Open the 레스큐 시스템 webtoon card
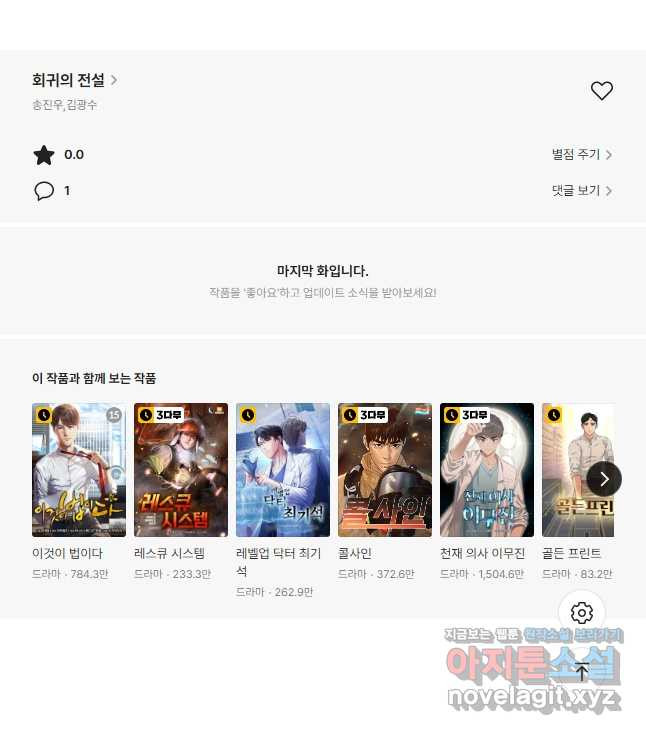 coord(181,470)
